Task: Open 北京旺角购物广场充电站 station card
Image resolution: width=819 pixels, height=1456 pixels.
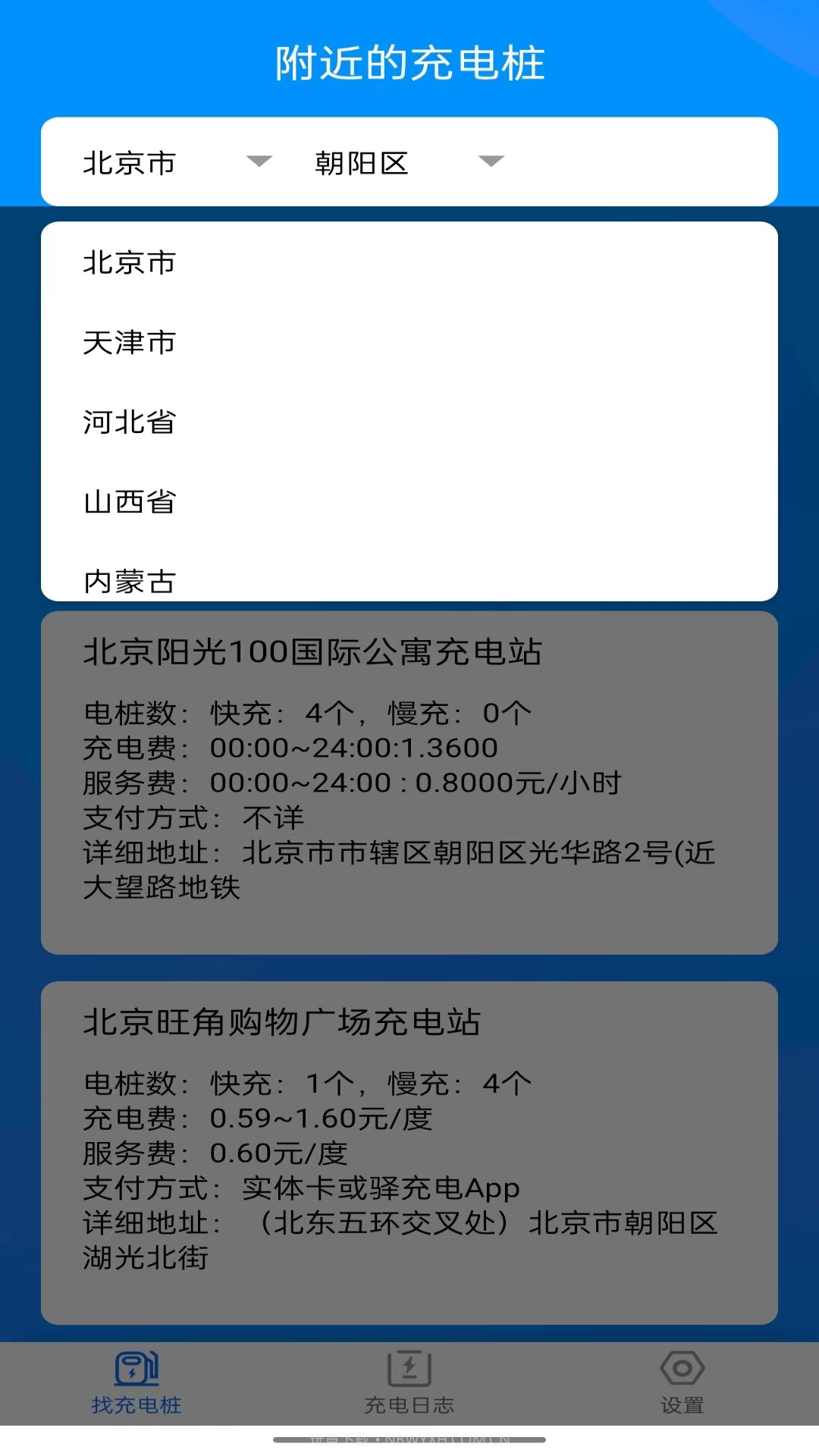Action: 409,1153
